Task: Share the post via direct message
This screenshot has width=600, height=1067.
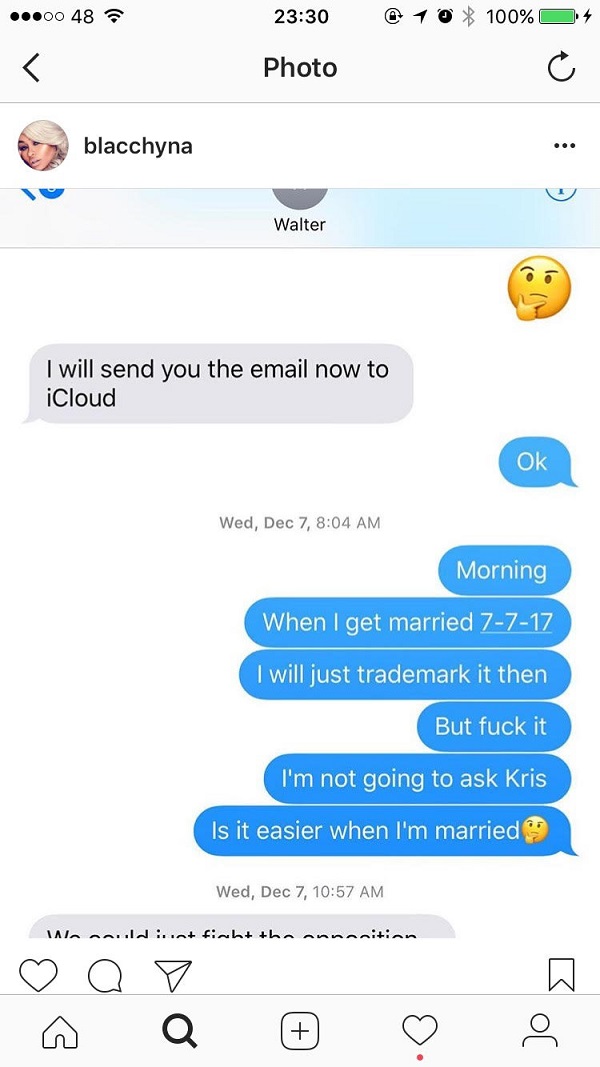Action: [172, 974]
